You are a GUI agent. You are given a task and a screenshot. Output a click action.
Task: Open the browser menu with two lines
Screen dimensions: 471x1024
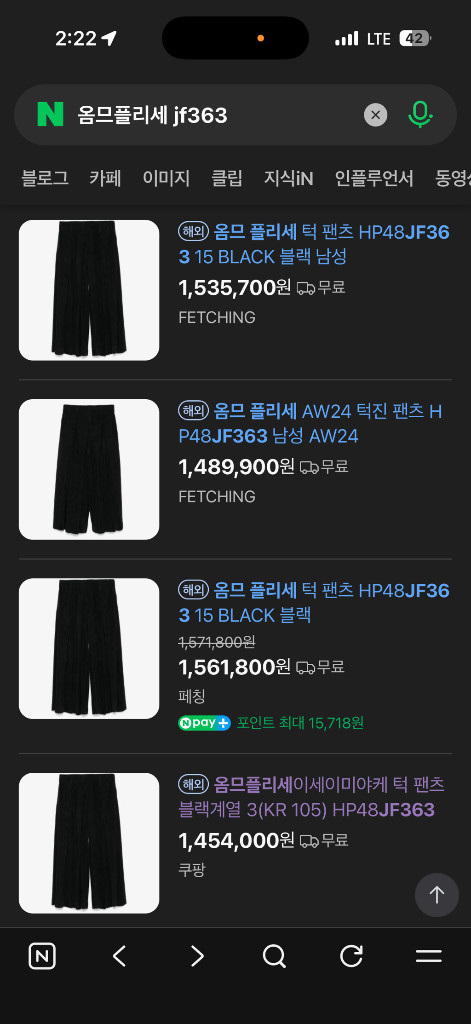click(429, 957)
